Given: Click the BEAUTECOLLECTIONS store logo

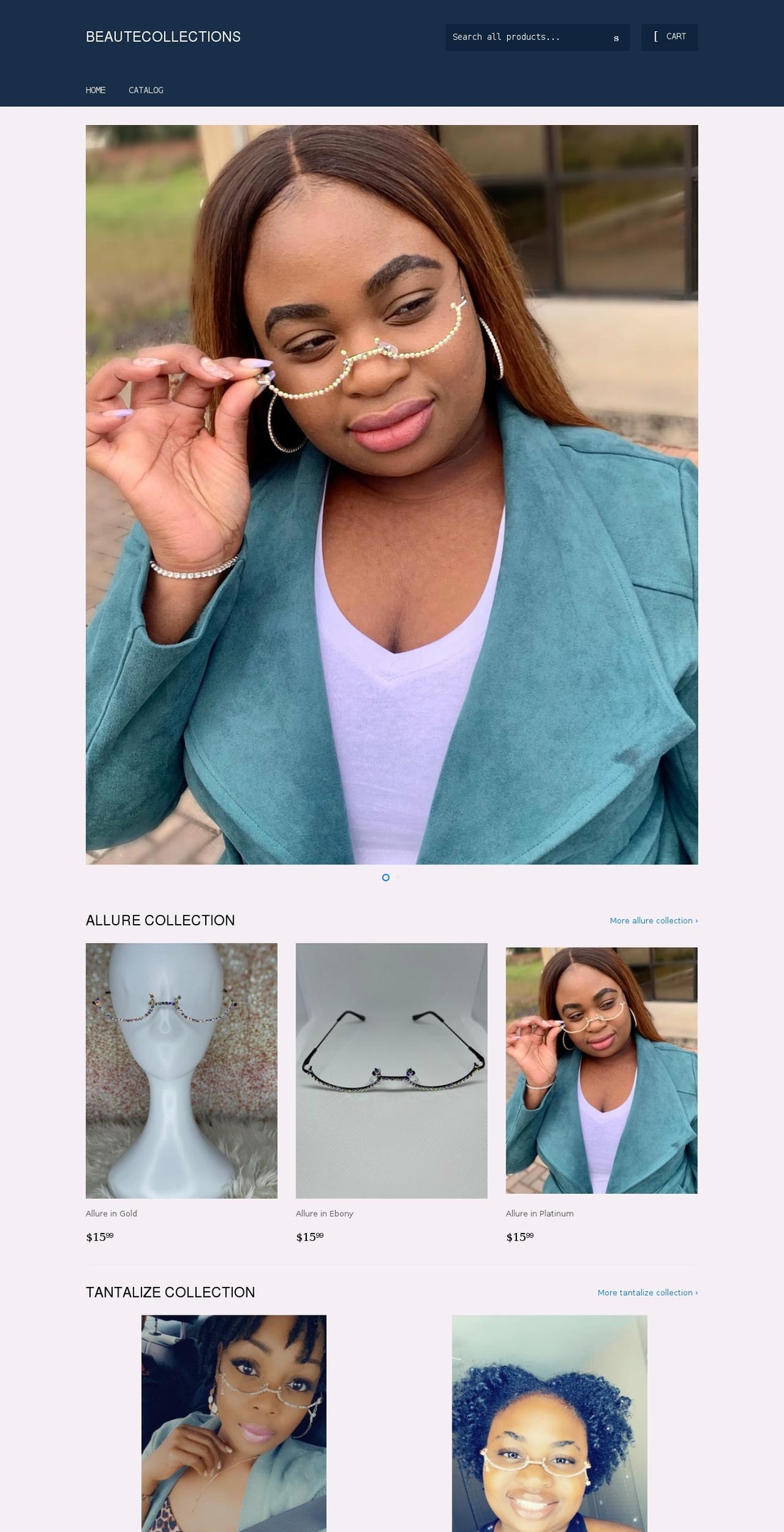Looking at the screenshot, I should click(x=163, y=37).
